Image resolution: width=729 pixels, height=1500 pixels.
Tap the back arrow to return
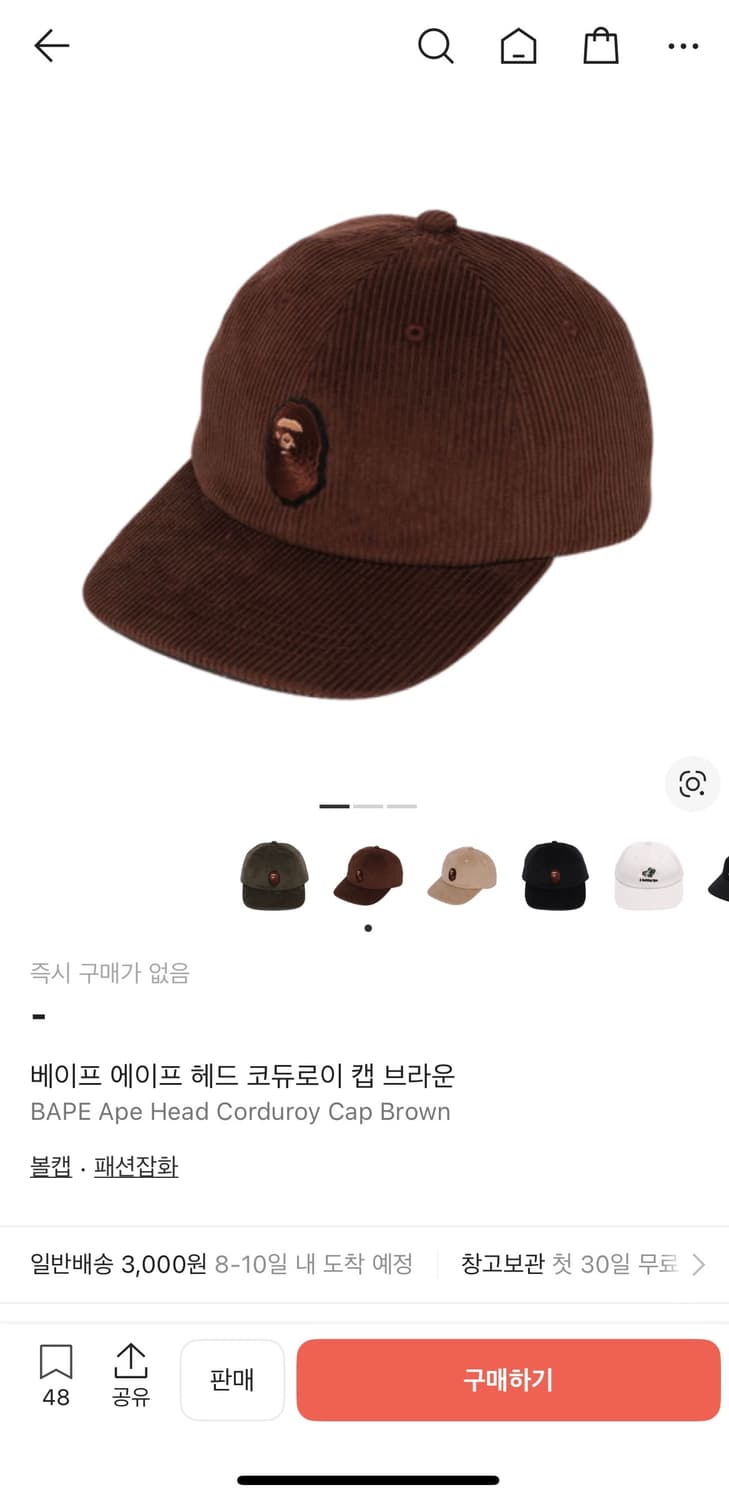click(51, 45)
